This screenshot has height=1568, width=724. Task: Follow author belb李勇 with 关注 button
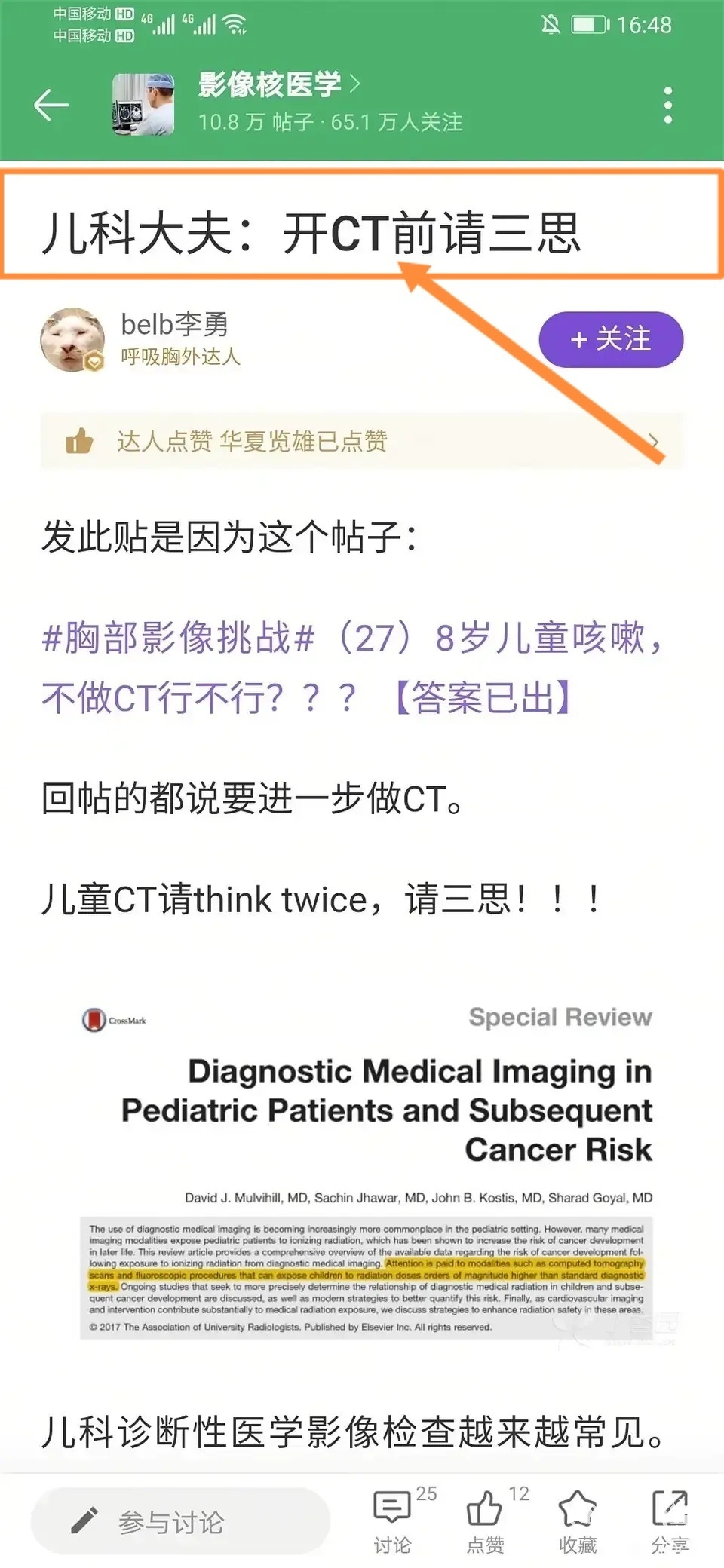611,339
